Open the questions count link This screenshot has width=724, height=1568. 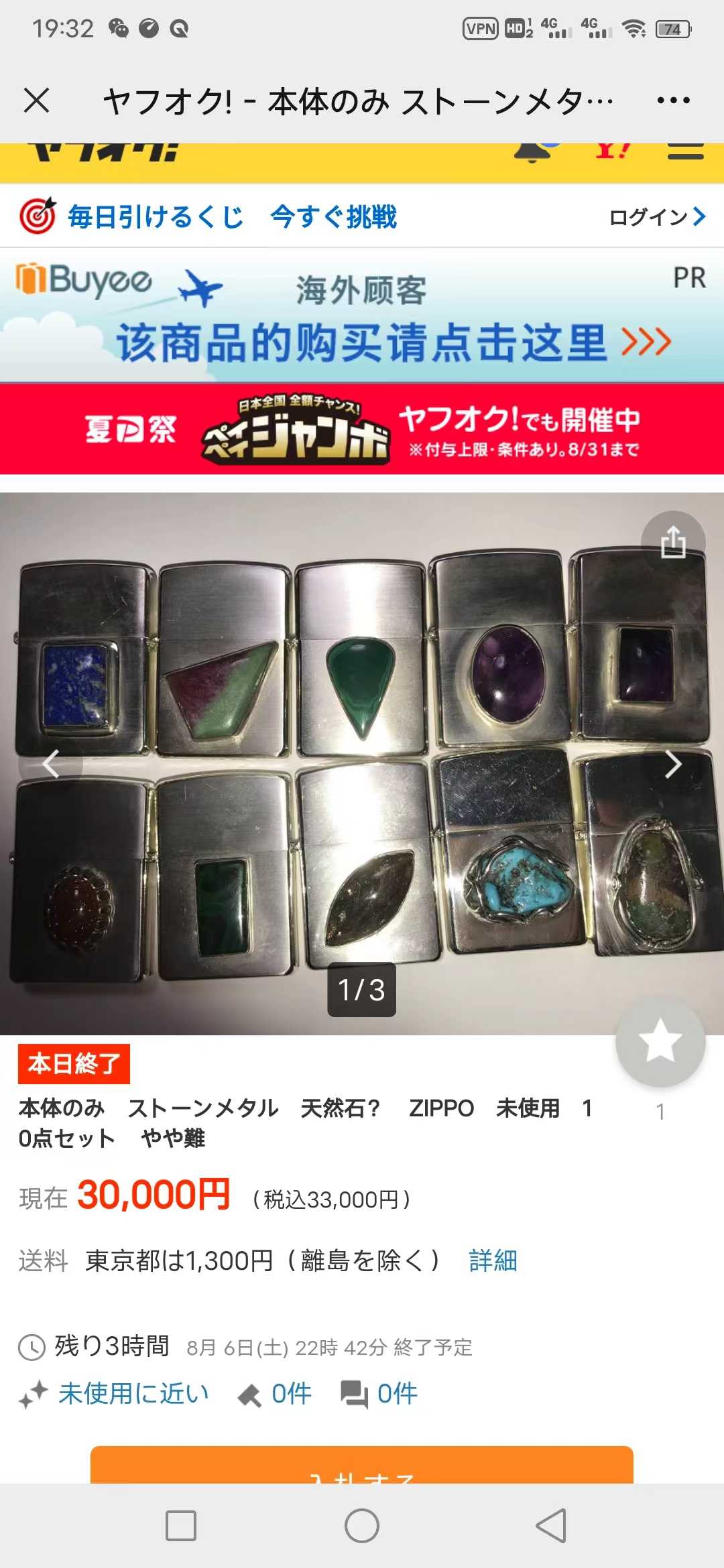pos(379,1394)
